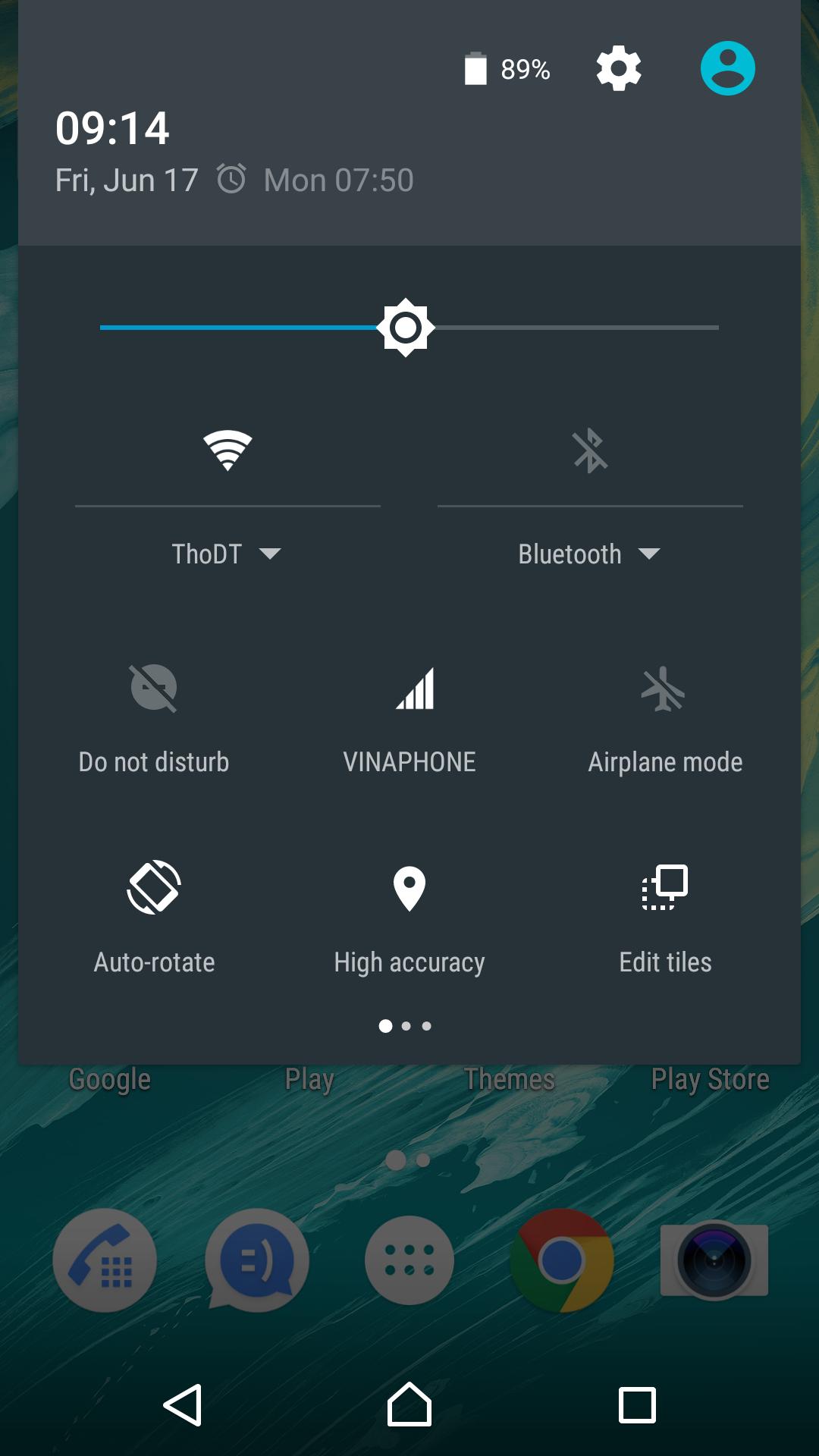819x1456 pixels.
Task: Open system settings via the gear icon
Action: pyautogui.click(x=619, y=68)
